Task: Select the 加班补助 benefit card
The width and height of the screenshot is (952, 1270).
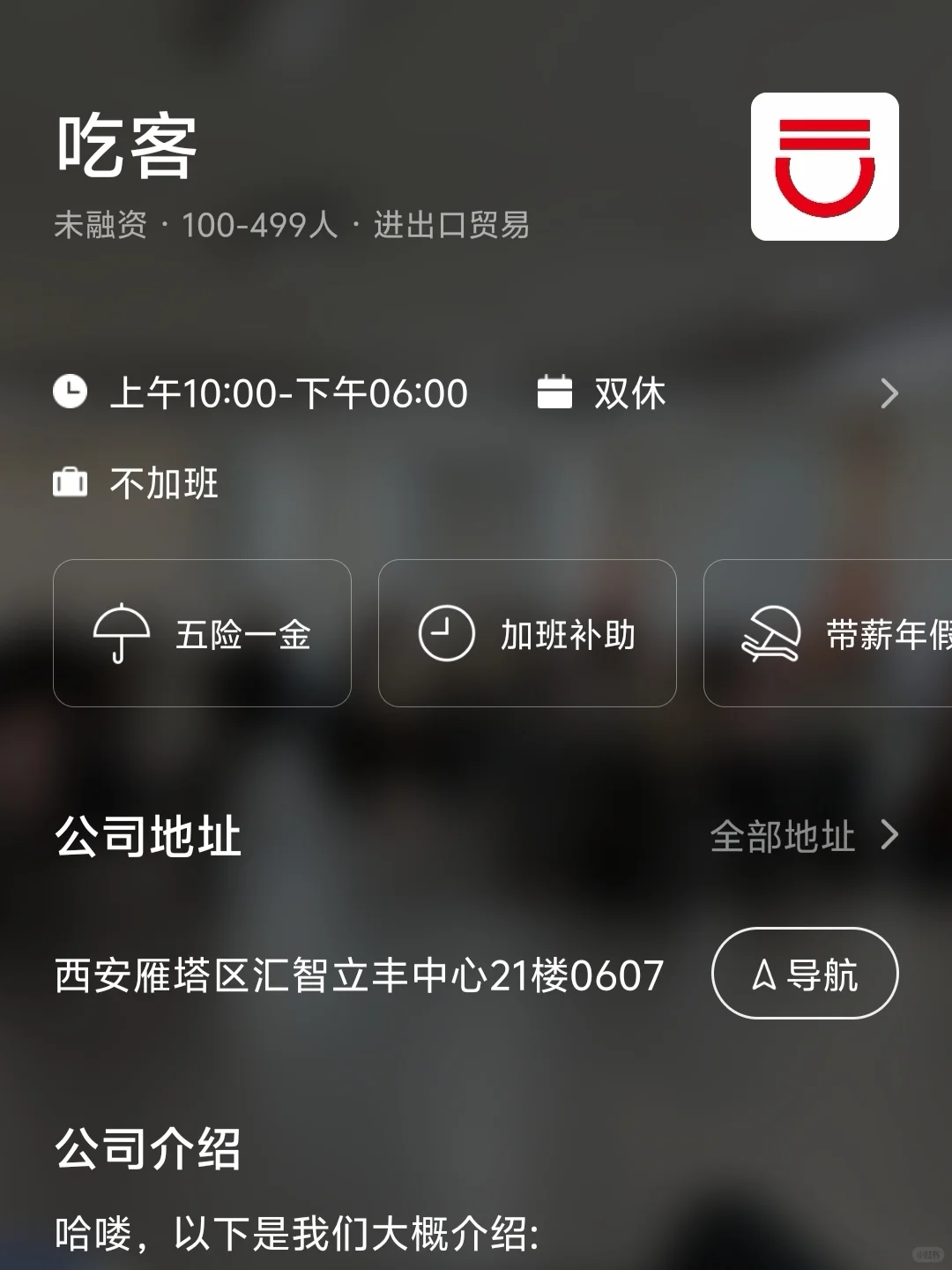Action: (x=527, y=633)
